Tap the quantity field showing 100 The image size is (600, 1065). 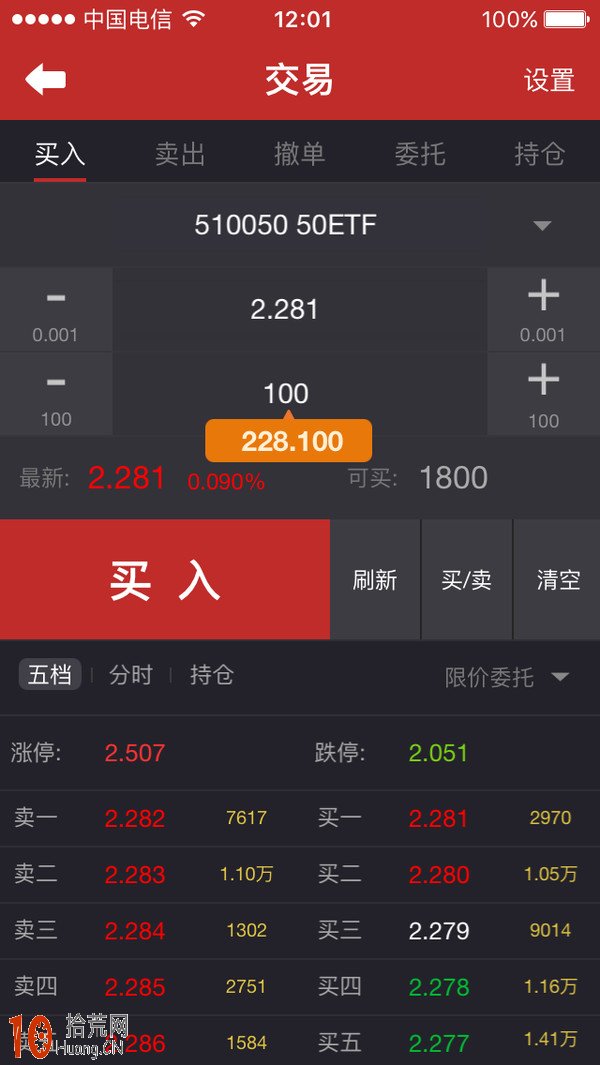pos(300,394)
